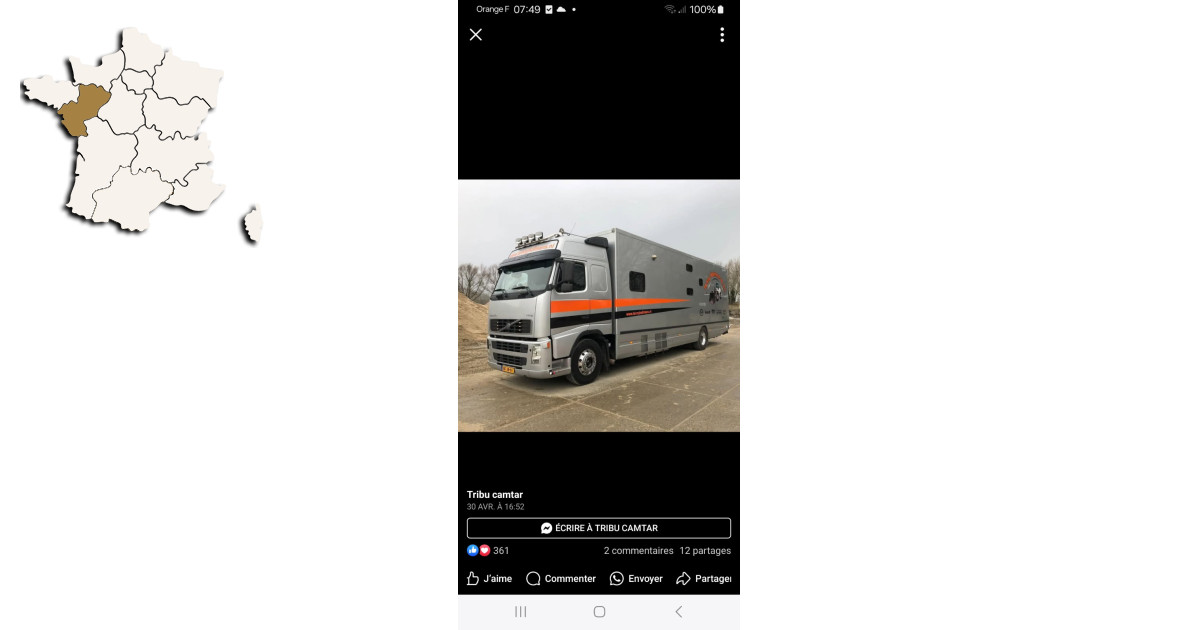1200x630 pixels.
Task: Open the three-dot overflow menu
Action: point(721,35)
